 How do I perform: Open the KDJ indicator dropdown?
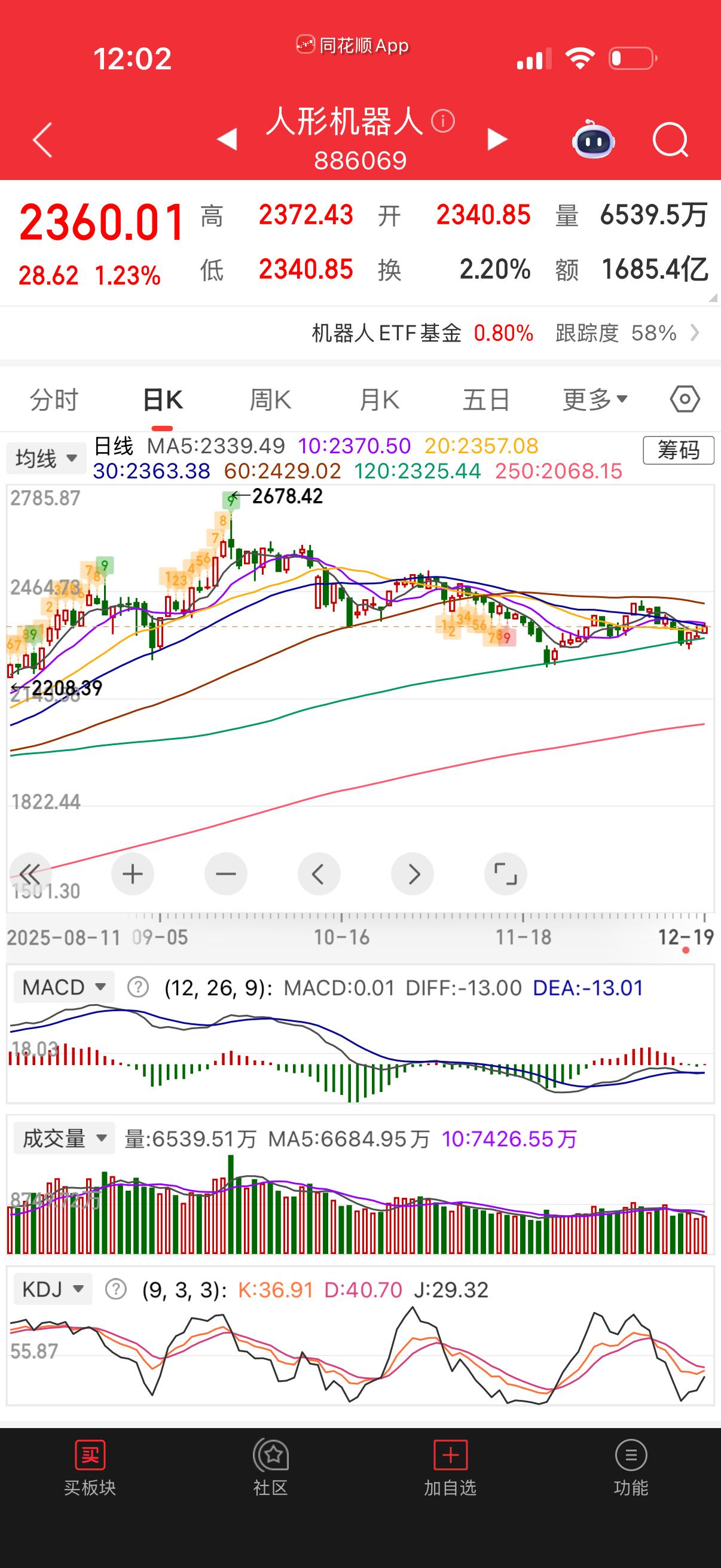click(52, 1289)
